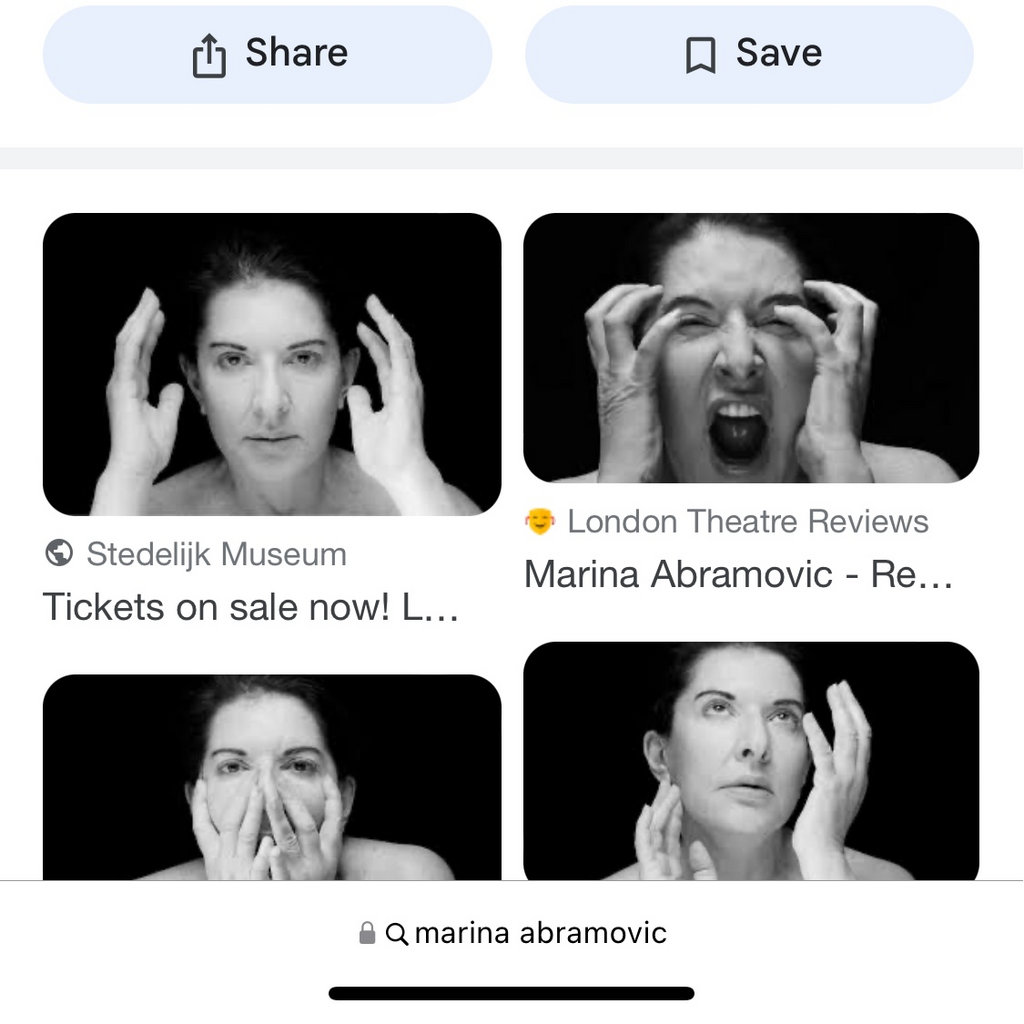Image resolution: width=1024 pixels, height=1024 pixels.
Task: Share this image result
Action: pyautogui.click(x=267, y=54)
